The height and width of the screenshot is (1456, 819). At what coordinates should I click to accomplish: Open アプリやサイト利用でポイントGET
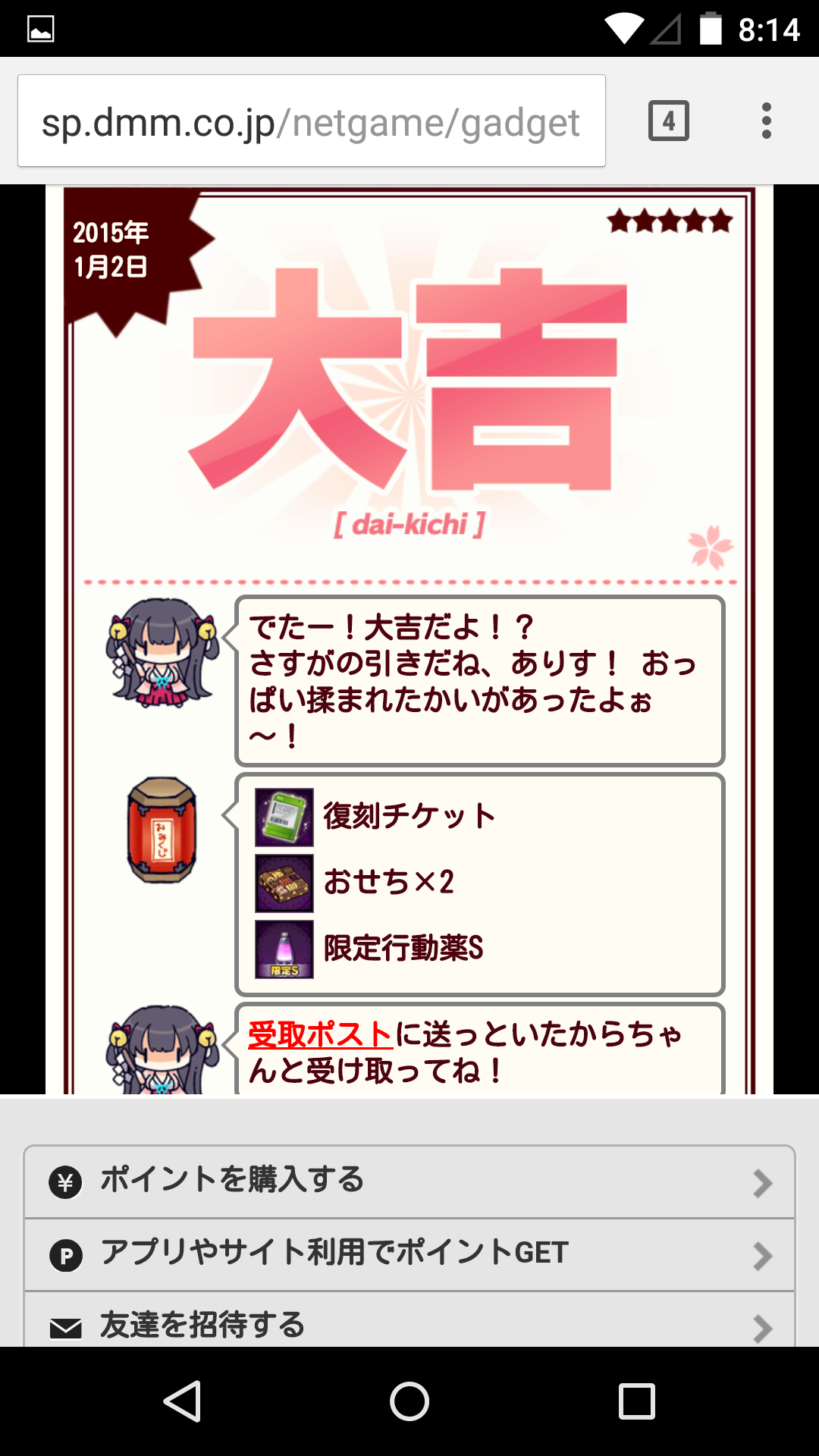[x=409, y=1254]
